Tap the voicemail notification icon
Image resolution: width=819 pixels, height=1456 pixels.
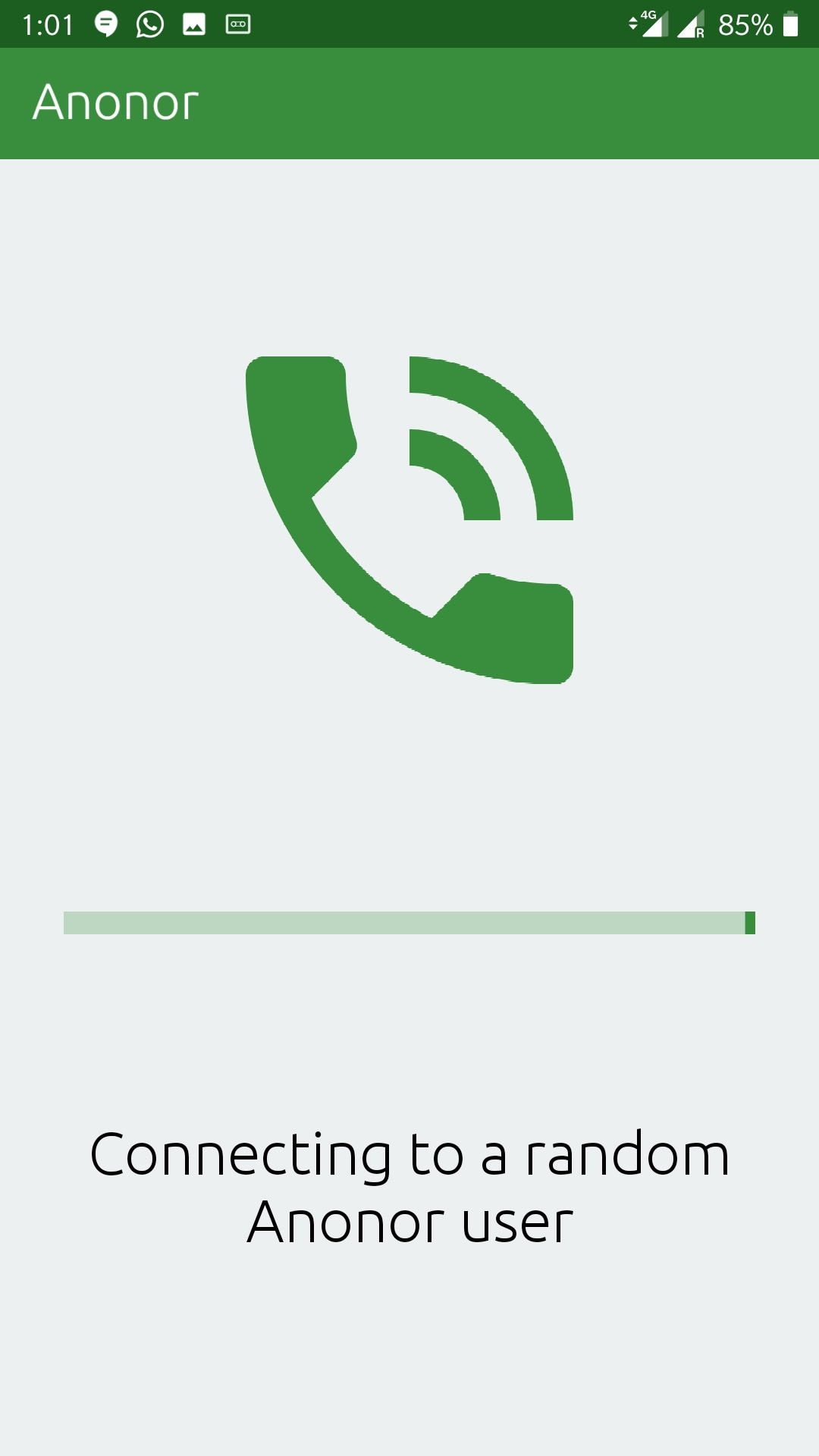[x=239, y=23]
